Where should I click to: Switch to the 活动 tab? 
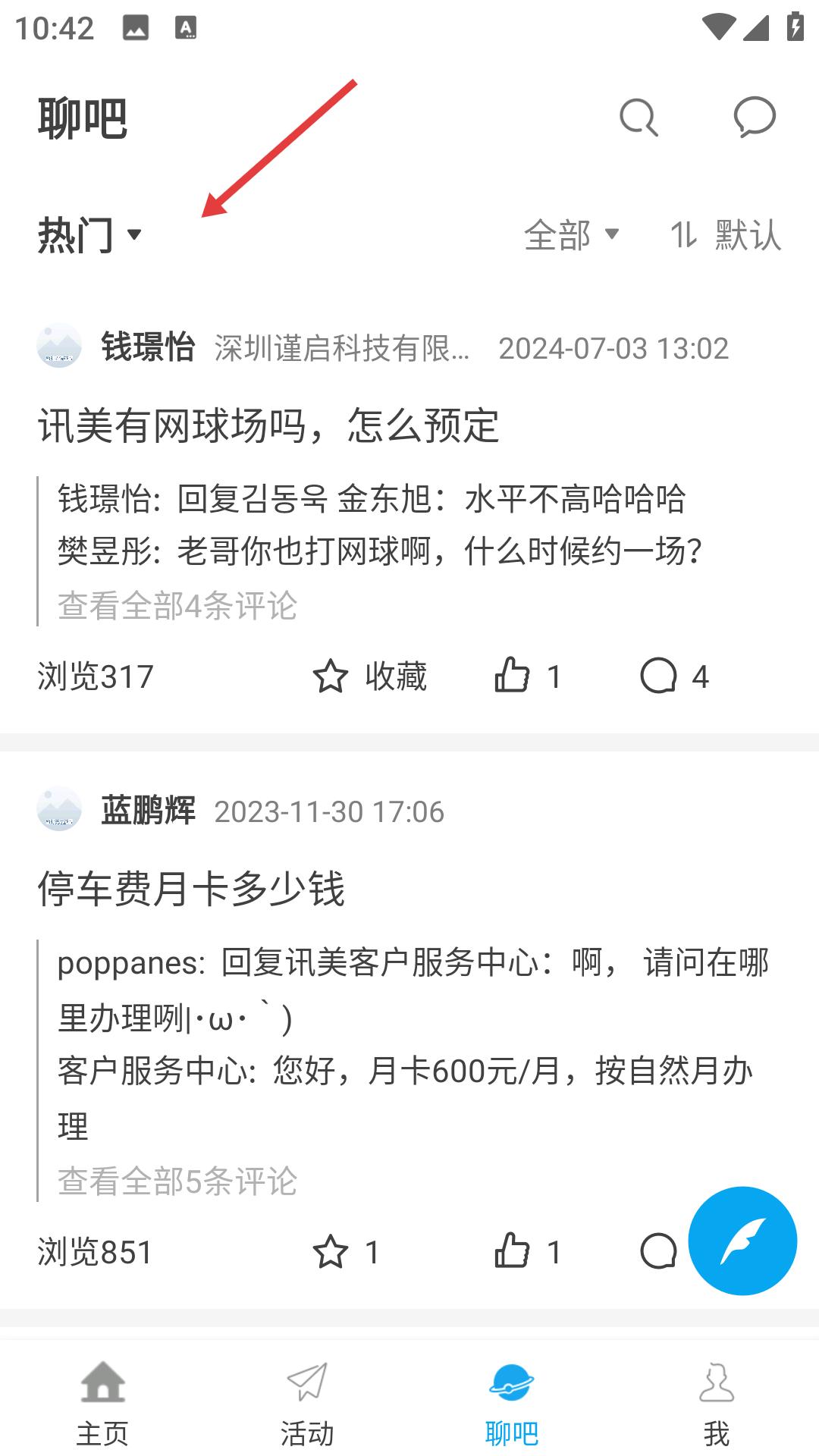pos(307,1403)
